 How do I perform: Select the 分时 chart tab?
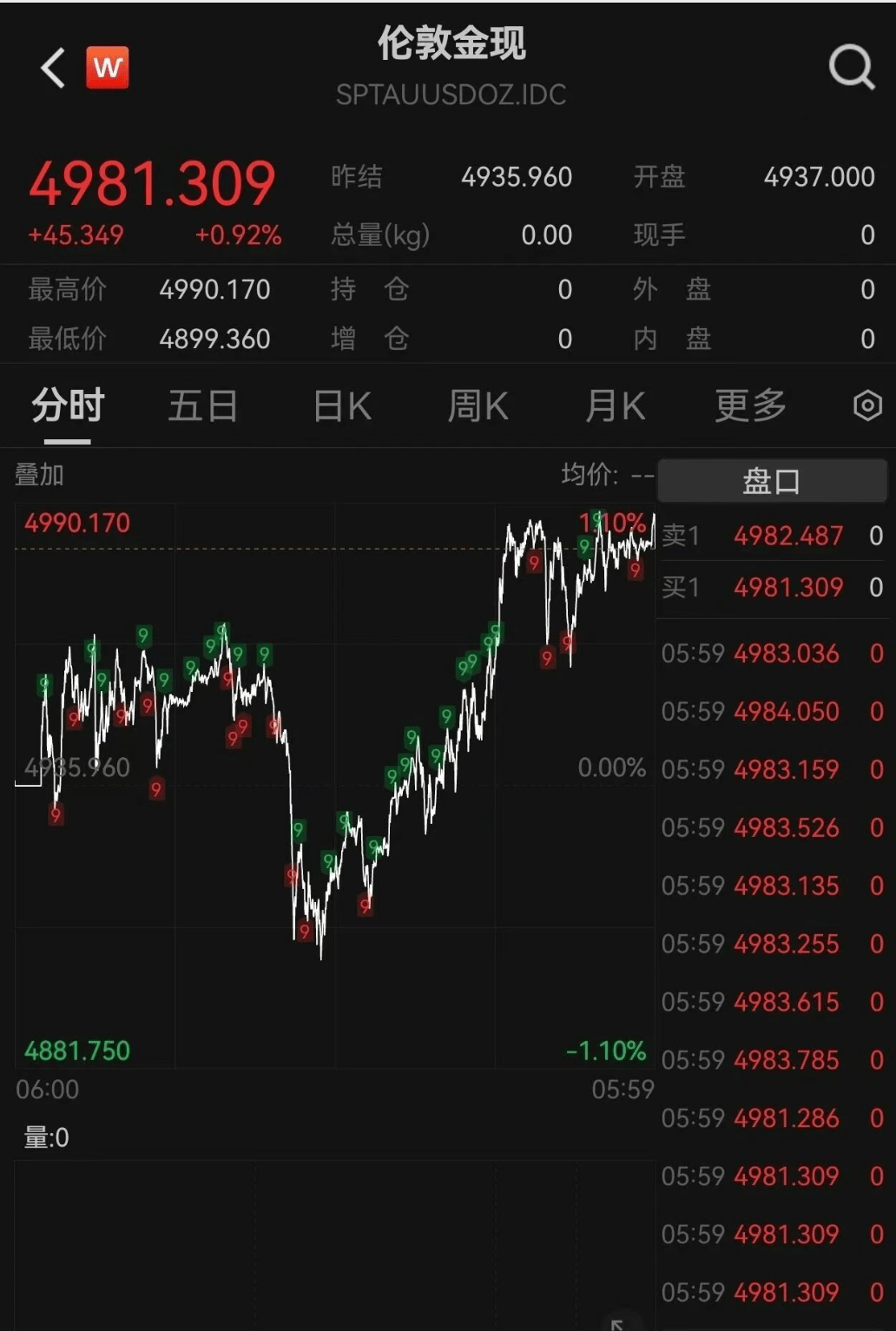point(68,405)
